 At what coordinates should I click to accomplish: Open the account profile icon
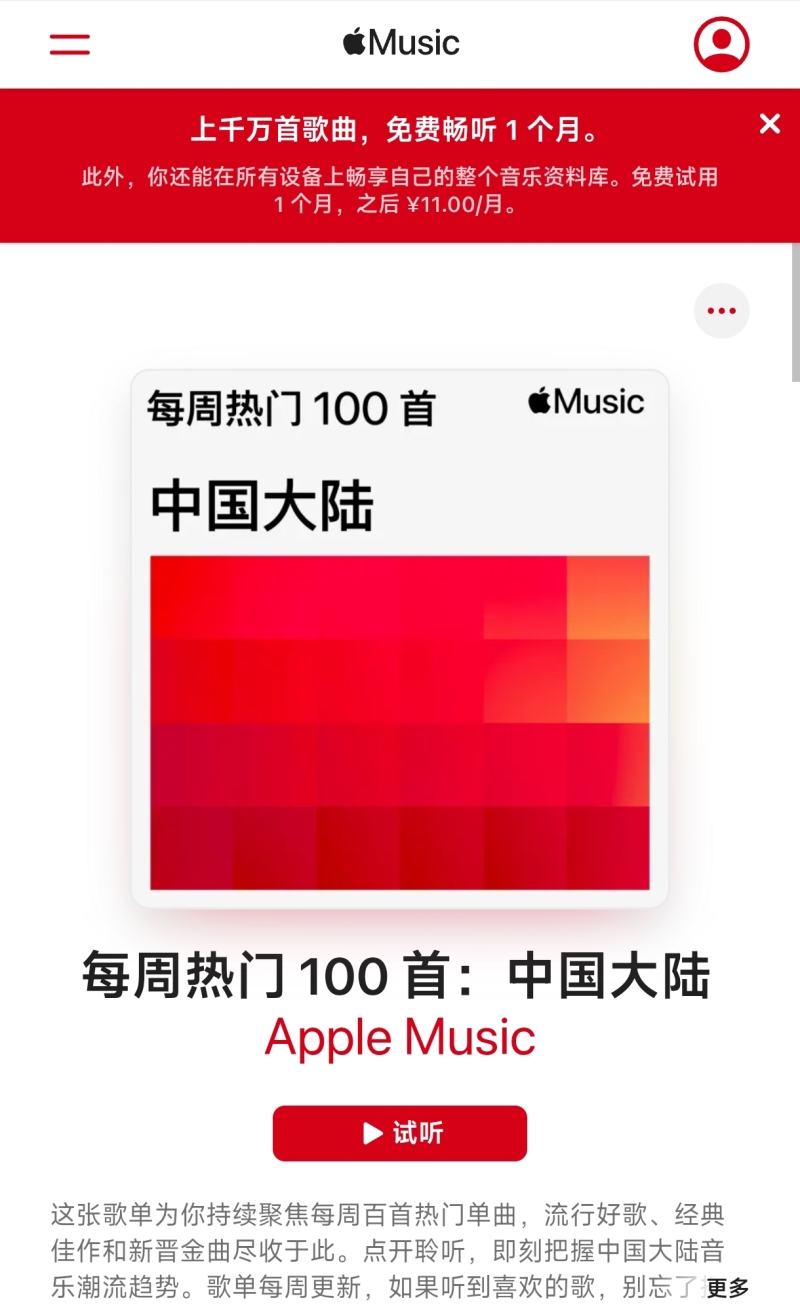click(721, 44)
